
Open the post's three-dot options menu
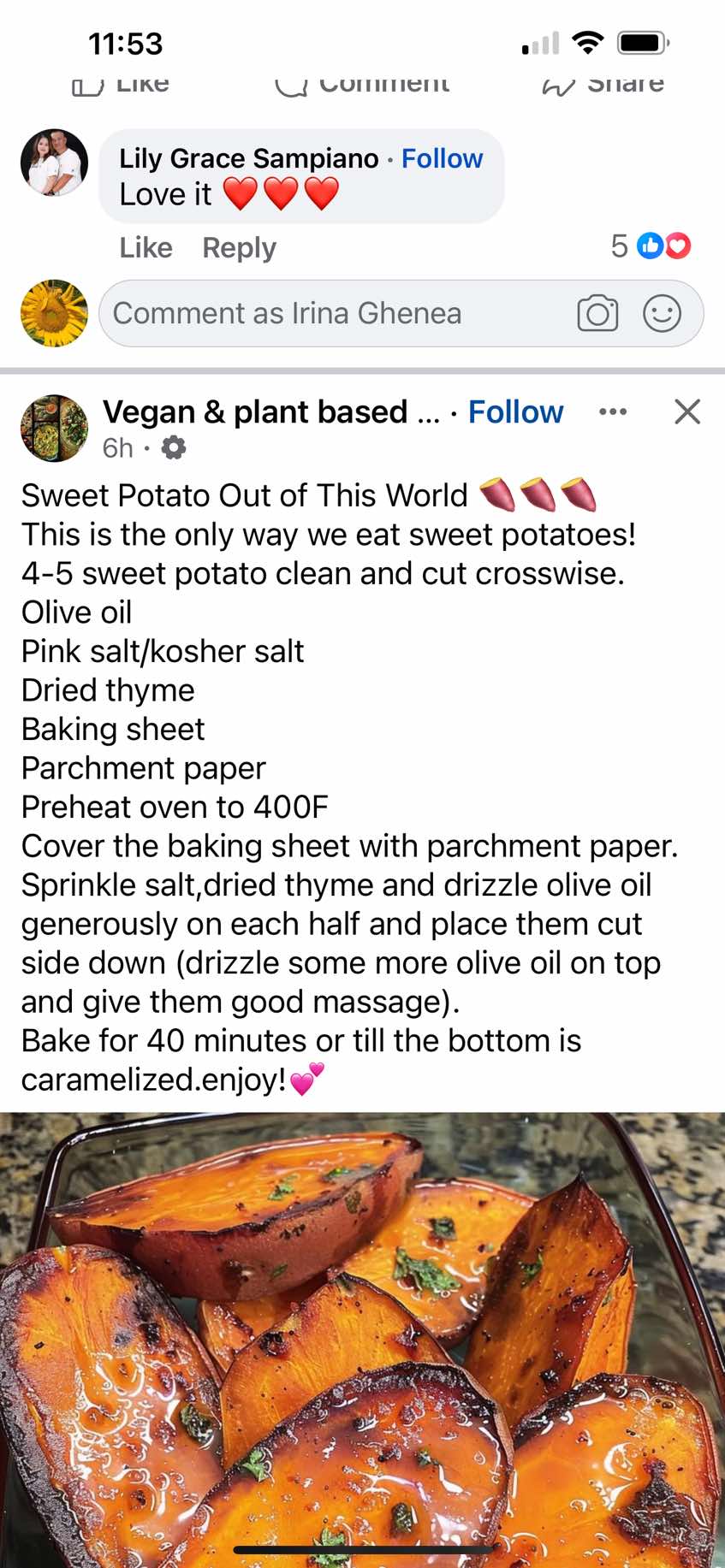click(x=613, y=412)
